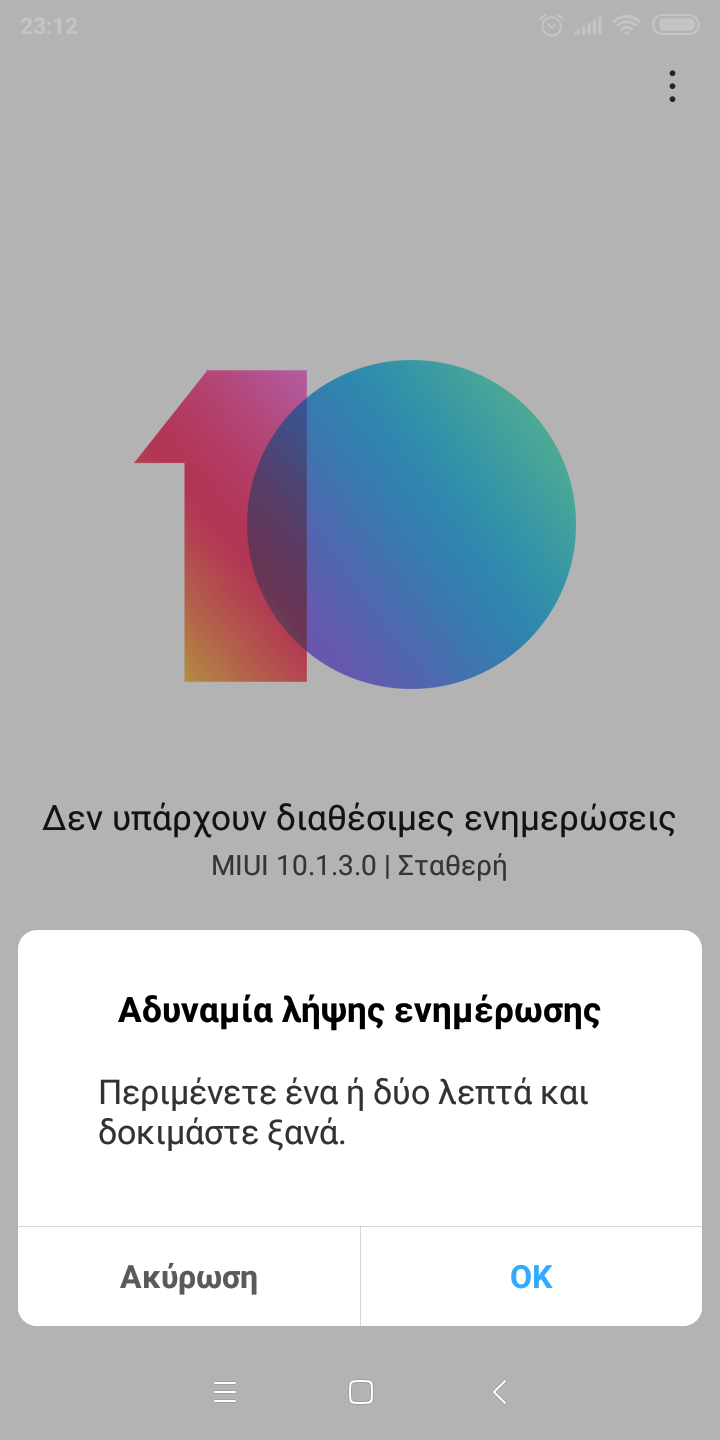Go to the home screen
The width and height of the screenshot is (720, 1440).
coord(361,1391)
